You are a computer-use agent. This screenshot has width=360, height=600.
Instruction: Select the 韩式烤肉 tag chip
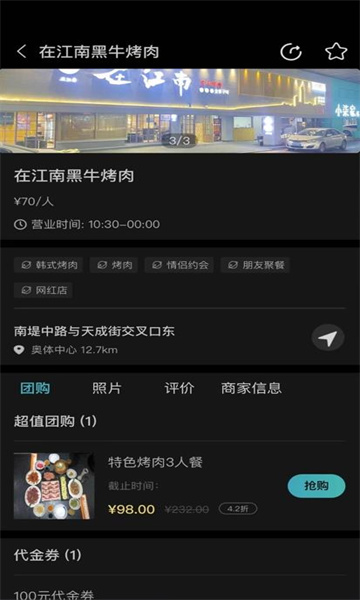(49, 265)
